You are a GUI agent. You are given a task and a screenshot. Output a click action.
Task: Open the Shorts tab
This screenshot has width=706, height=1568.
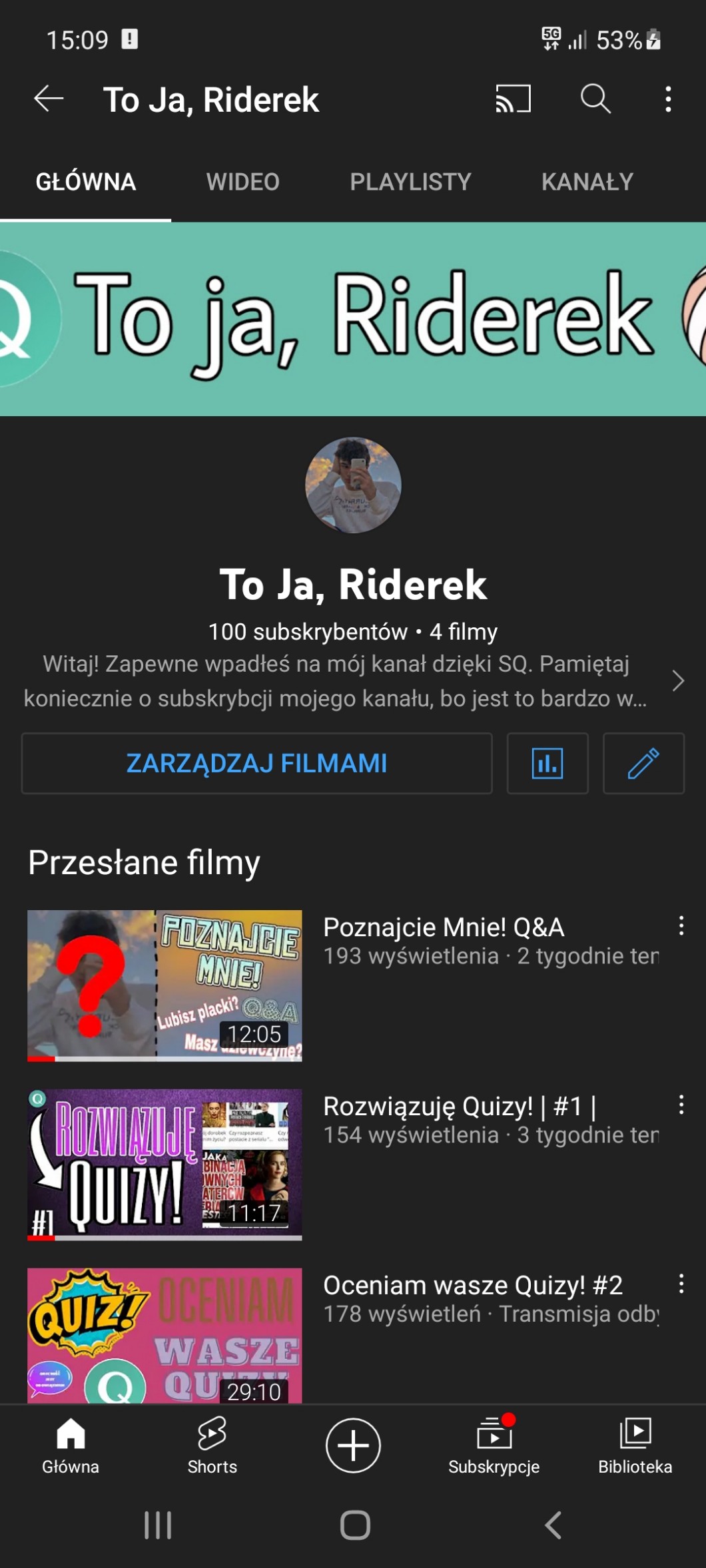click(x=212, y=1446)
